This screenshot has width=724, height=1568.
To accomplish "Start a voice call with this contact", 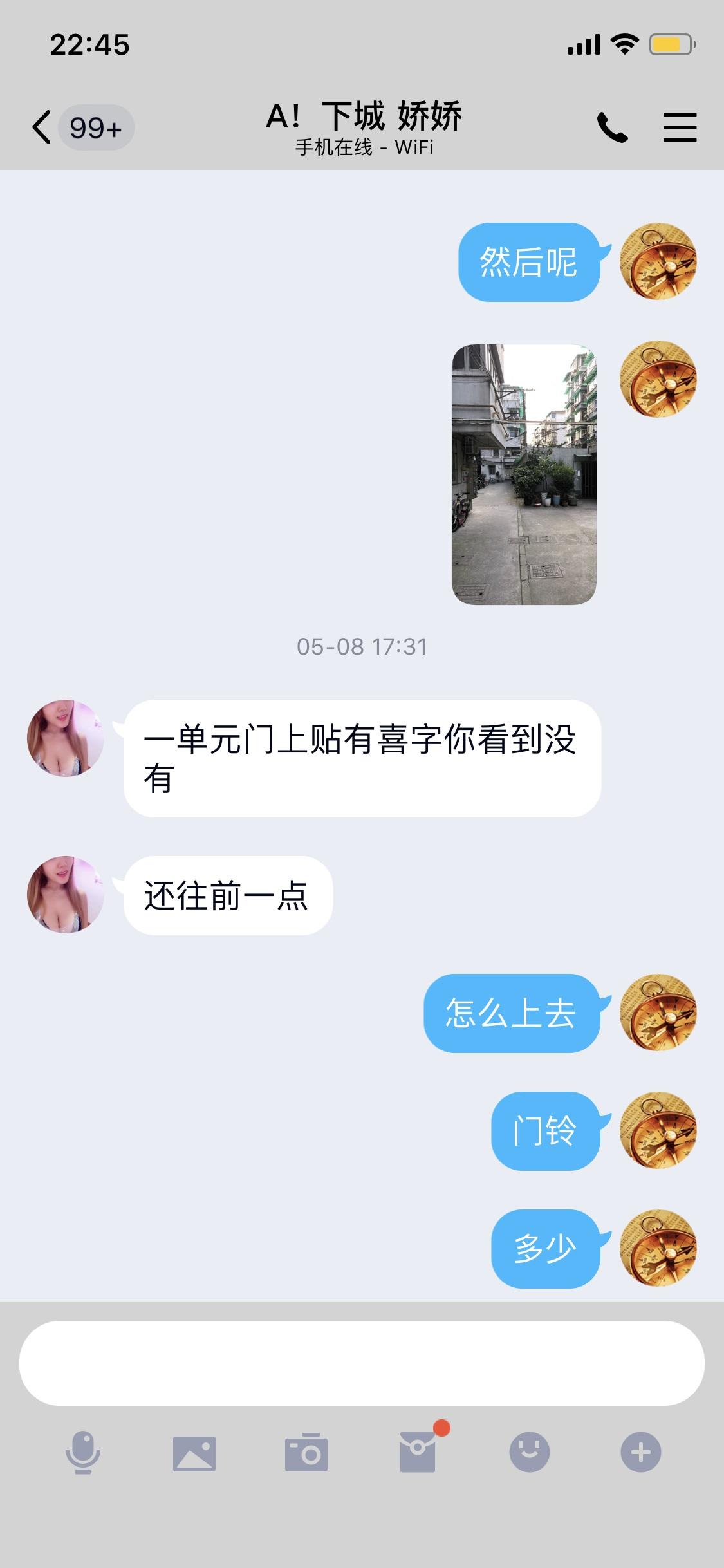I will pos(612,127).
